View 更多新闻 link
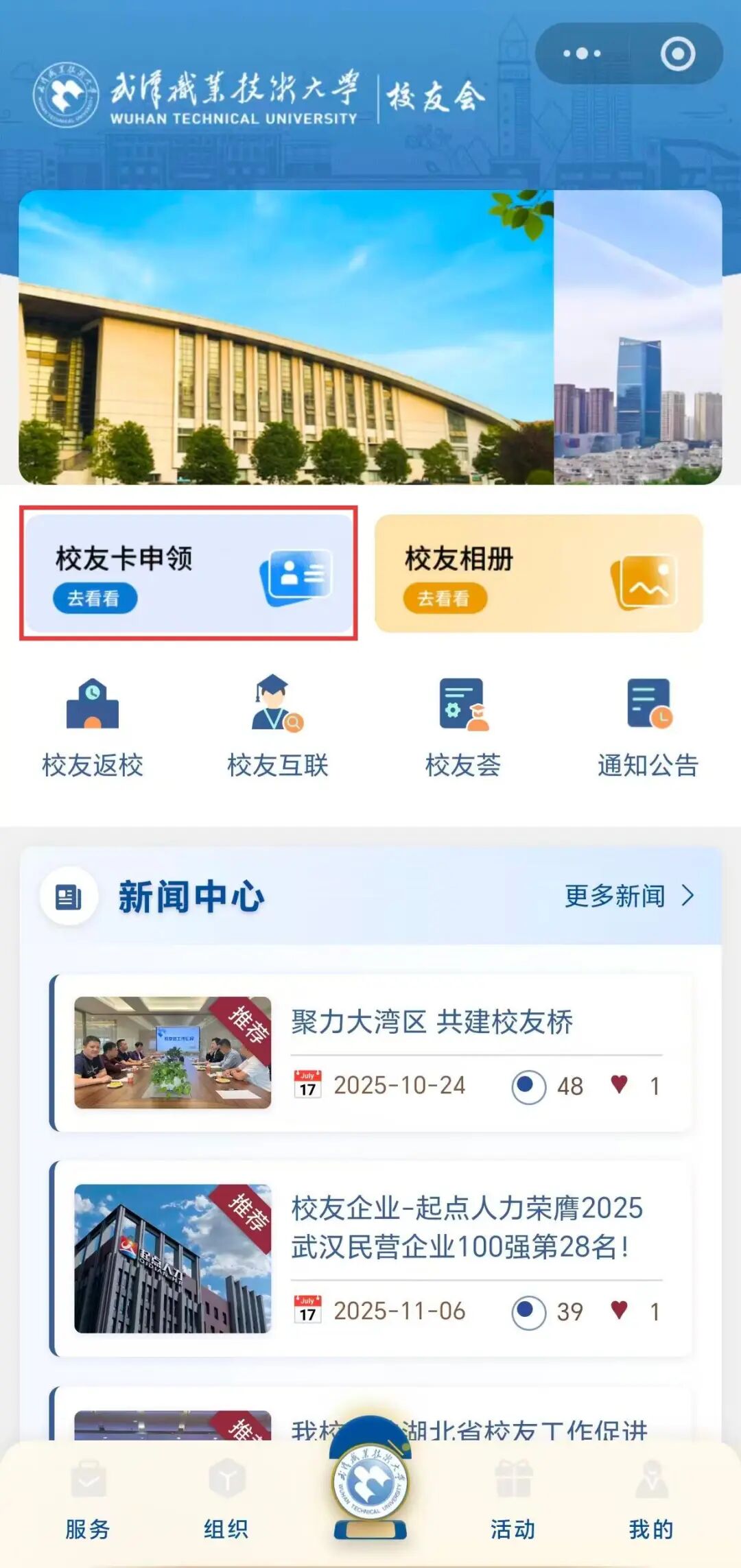 628,896
